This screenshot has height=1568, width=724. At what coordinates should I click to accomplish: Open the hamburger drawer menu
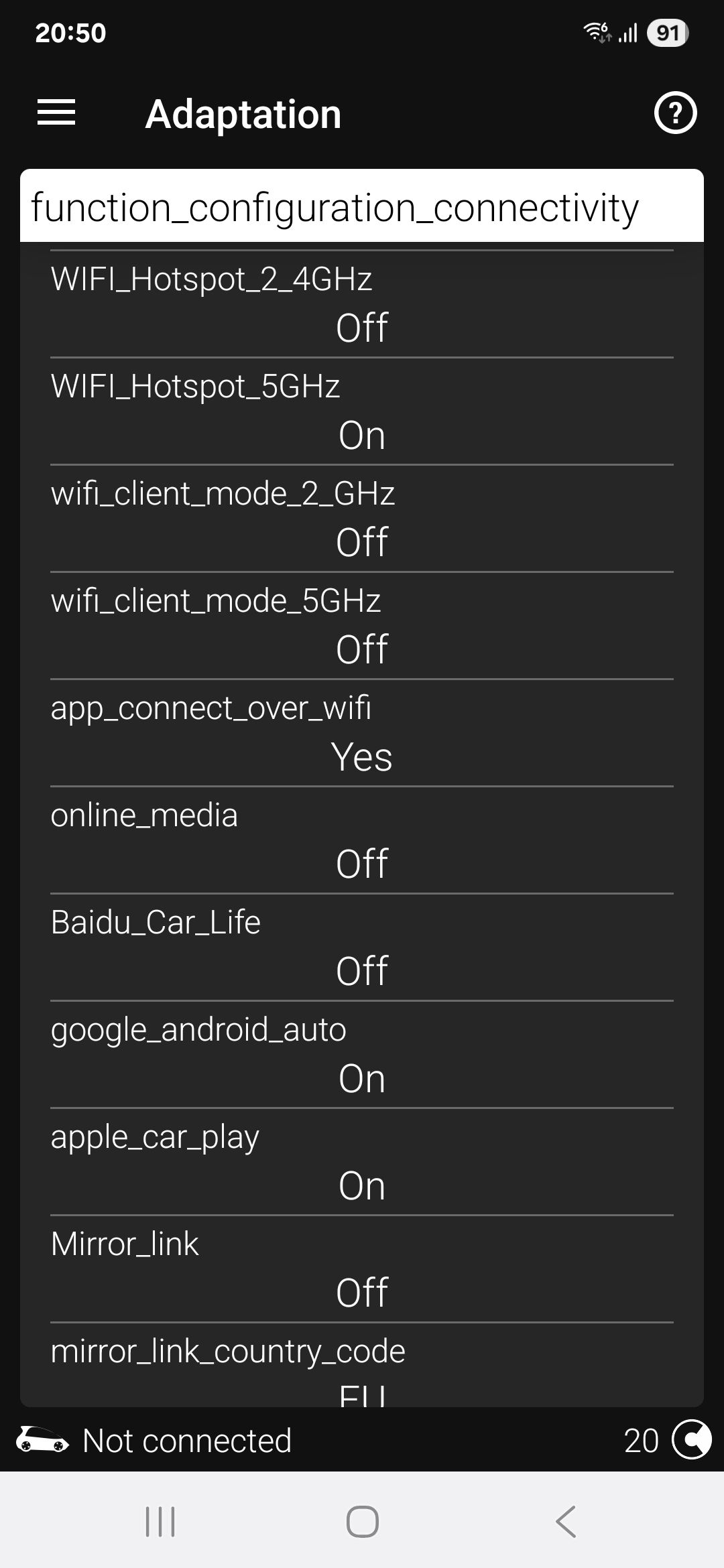(x=56, y=113)
